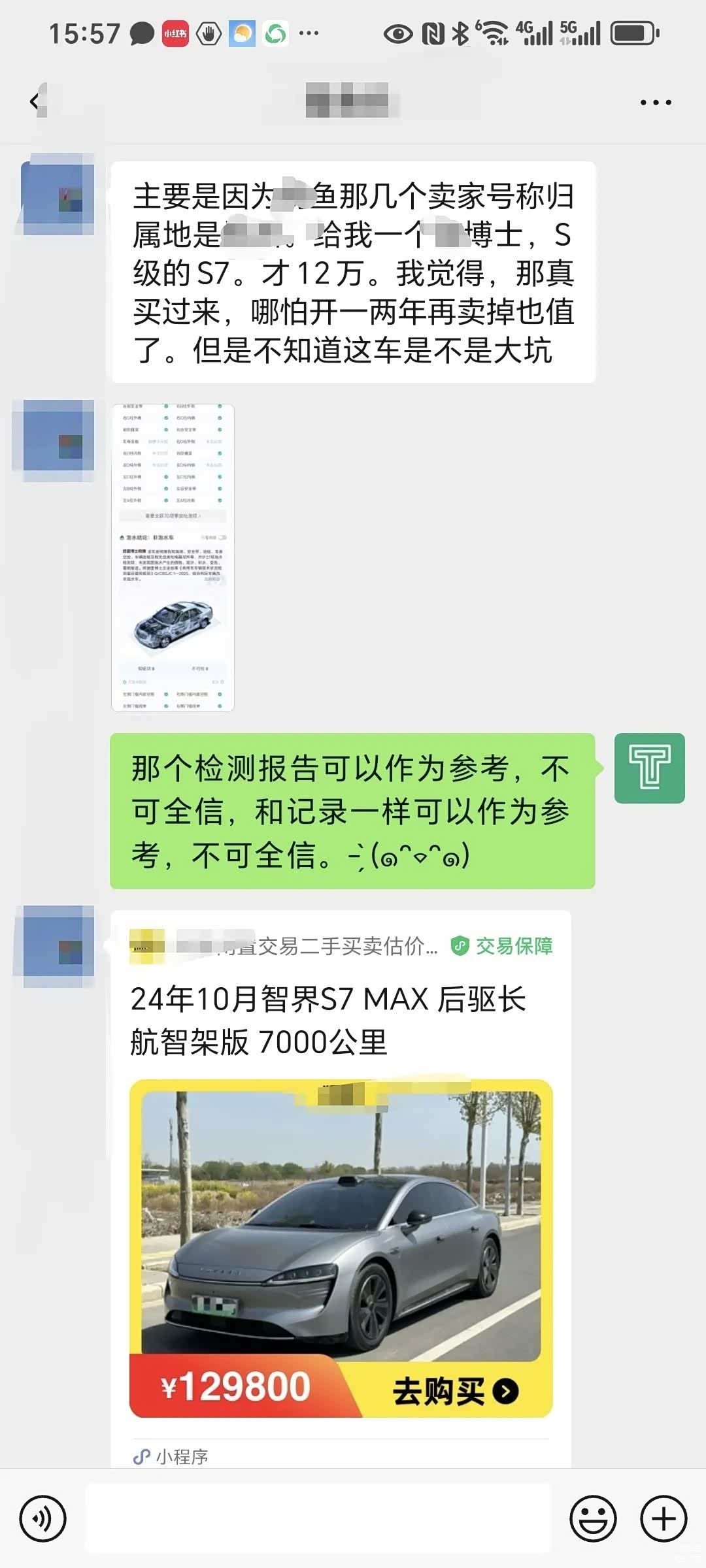Open the chat overflow menu

pos(655,103)
